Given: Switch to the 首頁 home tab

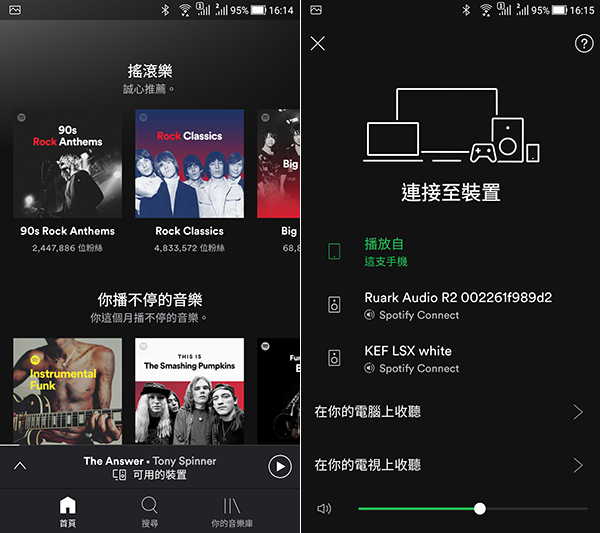Looking at the screenshot, I should coord(67,511).
